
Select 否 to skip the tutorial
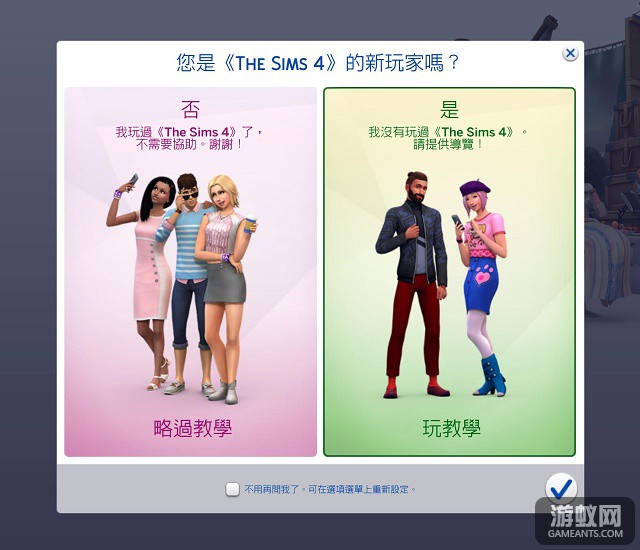point(190,272)
